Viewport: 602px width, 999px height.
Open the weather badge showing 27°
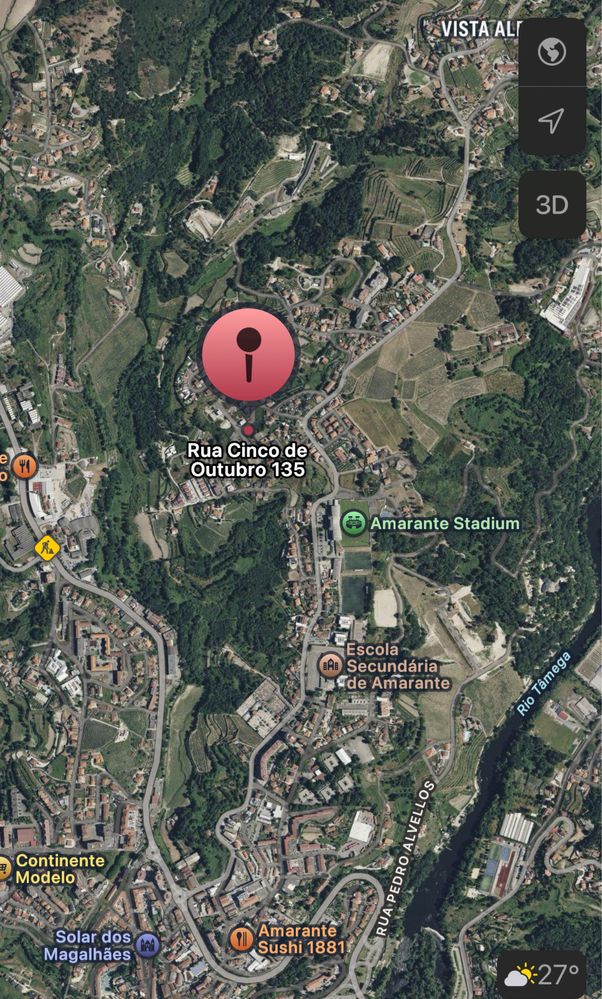pos(543,975)
